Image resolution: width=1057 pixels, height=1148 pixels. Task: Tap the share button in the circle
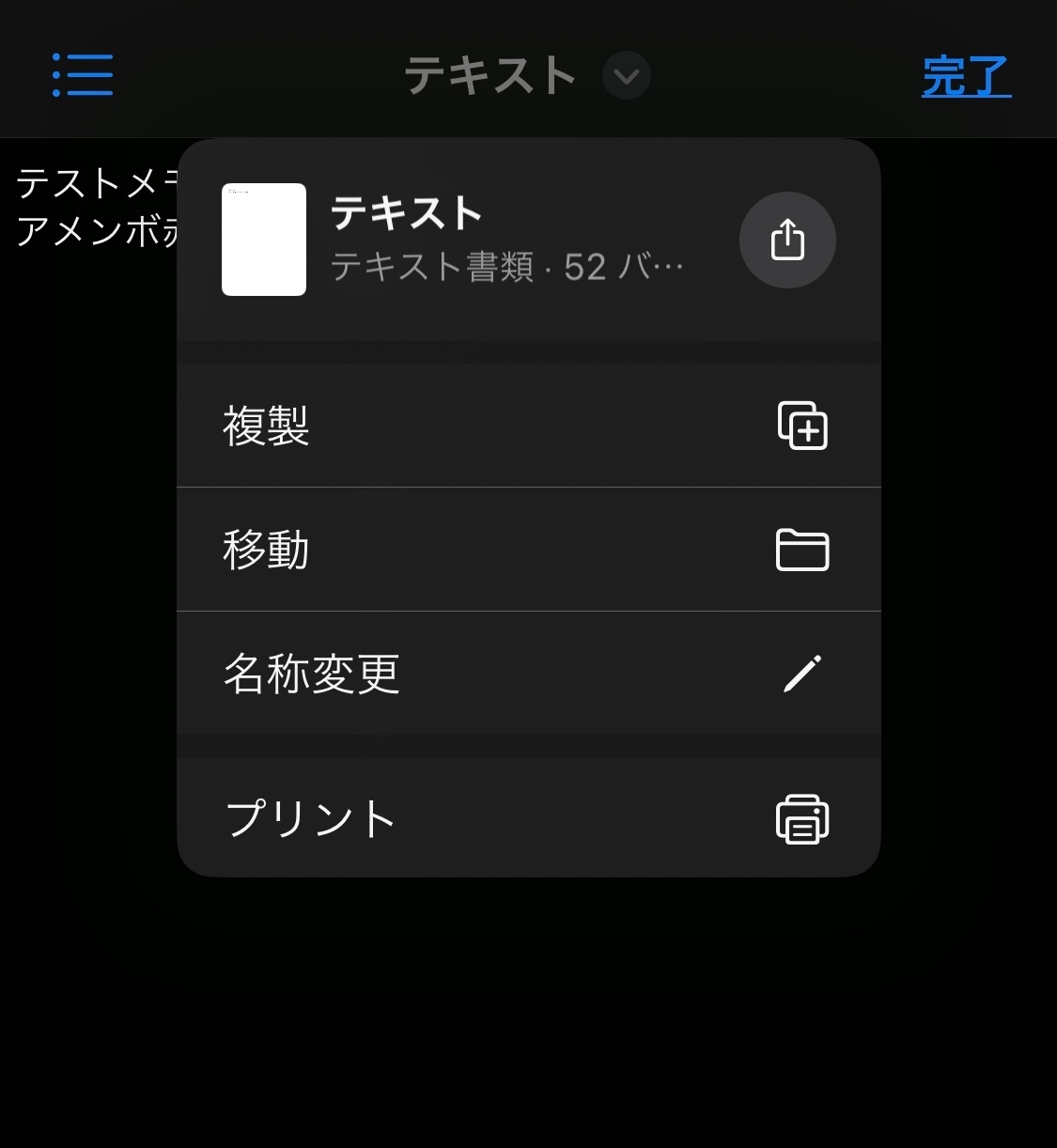pos(787,240)
